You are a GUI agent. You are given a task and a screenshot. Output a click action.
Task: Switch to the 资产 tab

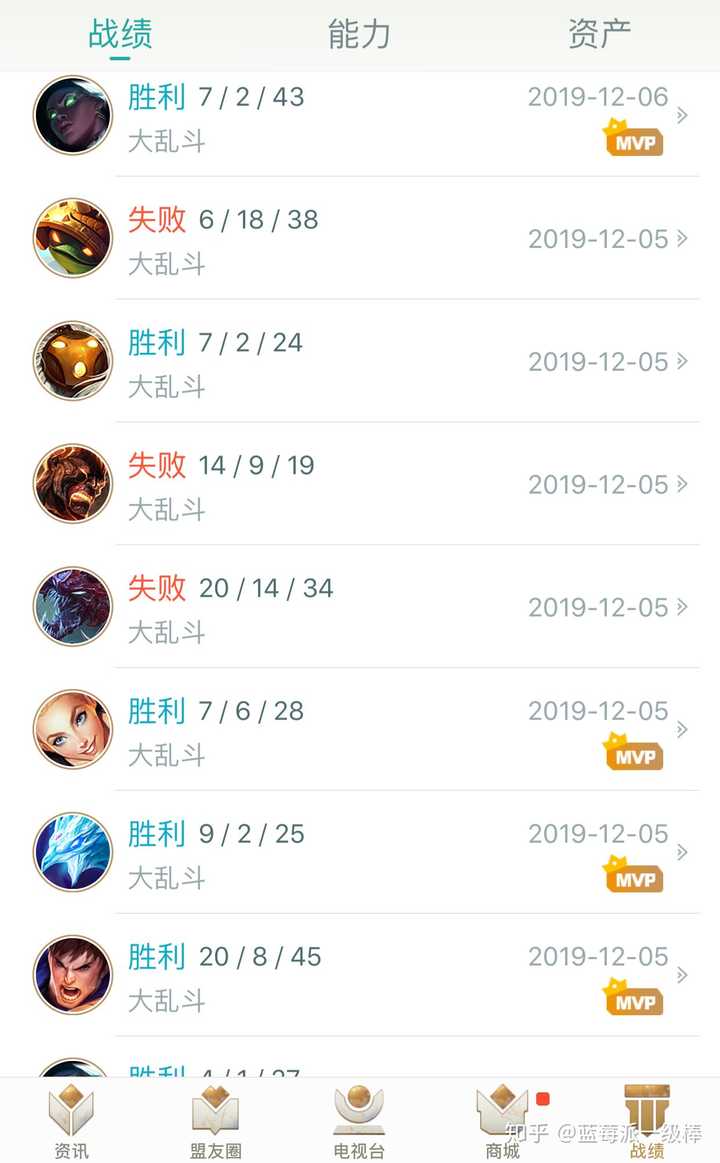pyautogui.click(x=599, y=33)
